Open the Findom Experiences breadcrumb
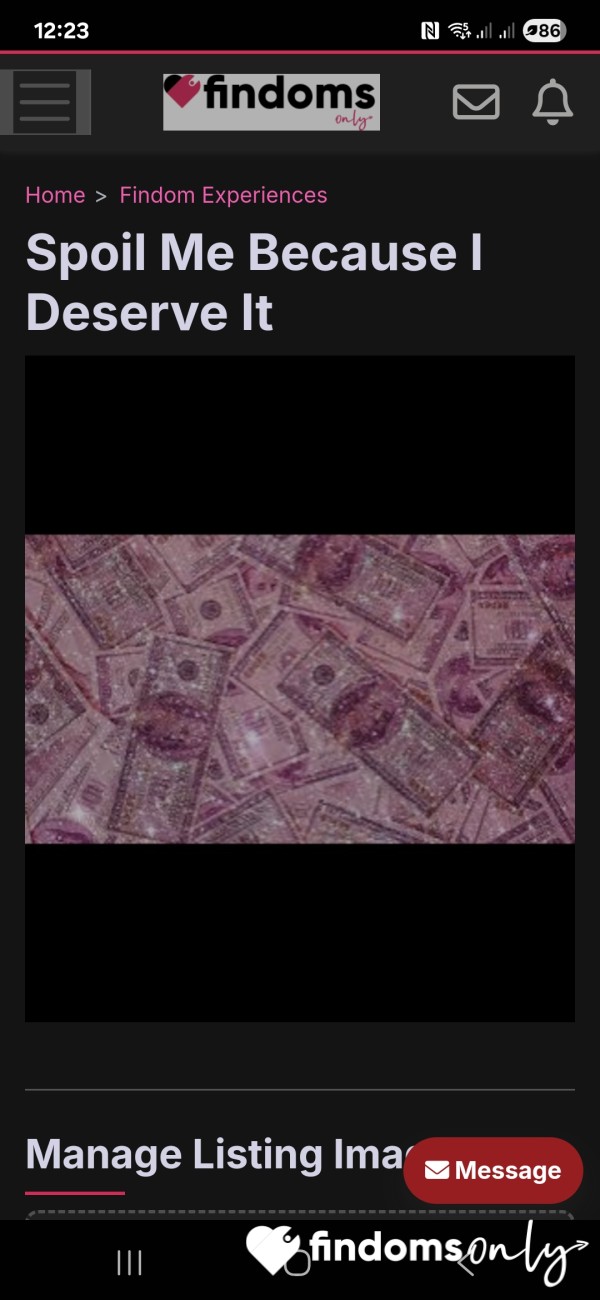600x1300 pixels. click(223, 195)
